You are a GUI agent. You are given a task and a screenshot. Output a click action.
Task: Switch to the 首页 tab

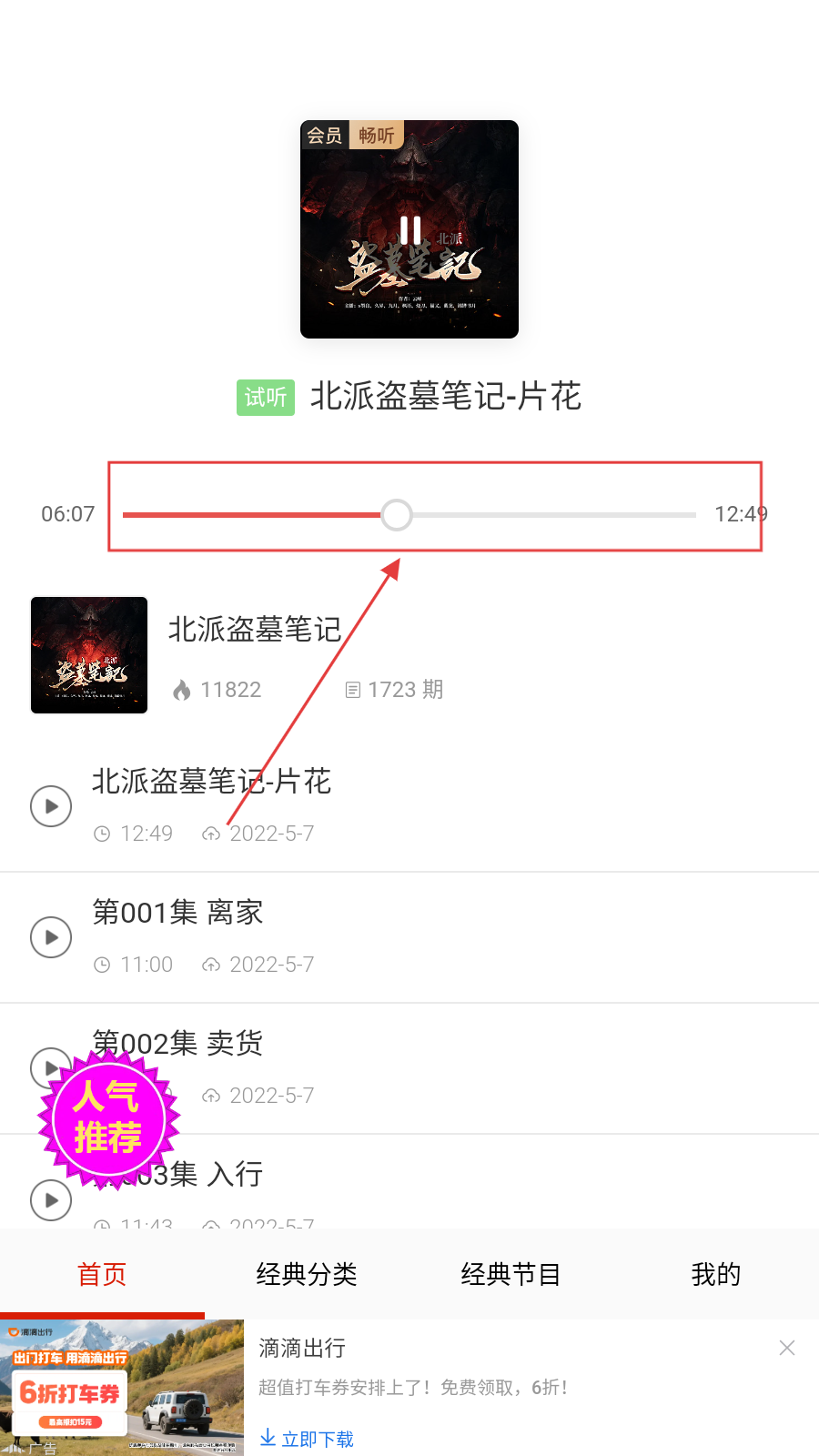pyautogui.click(x=102, y=1274)
